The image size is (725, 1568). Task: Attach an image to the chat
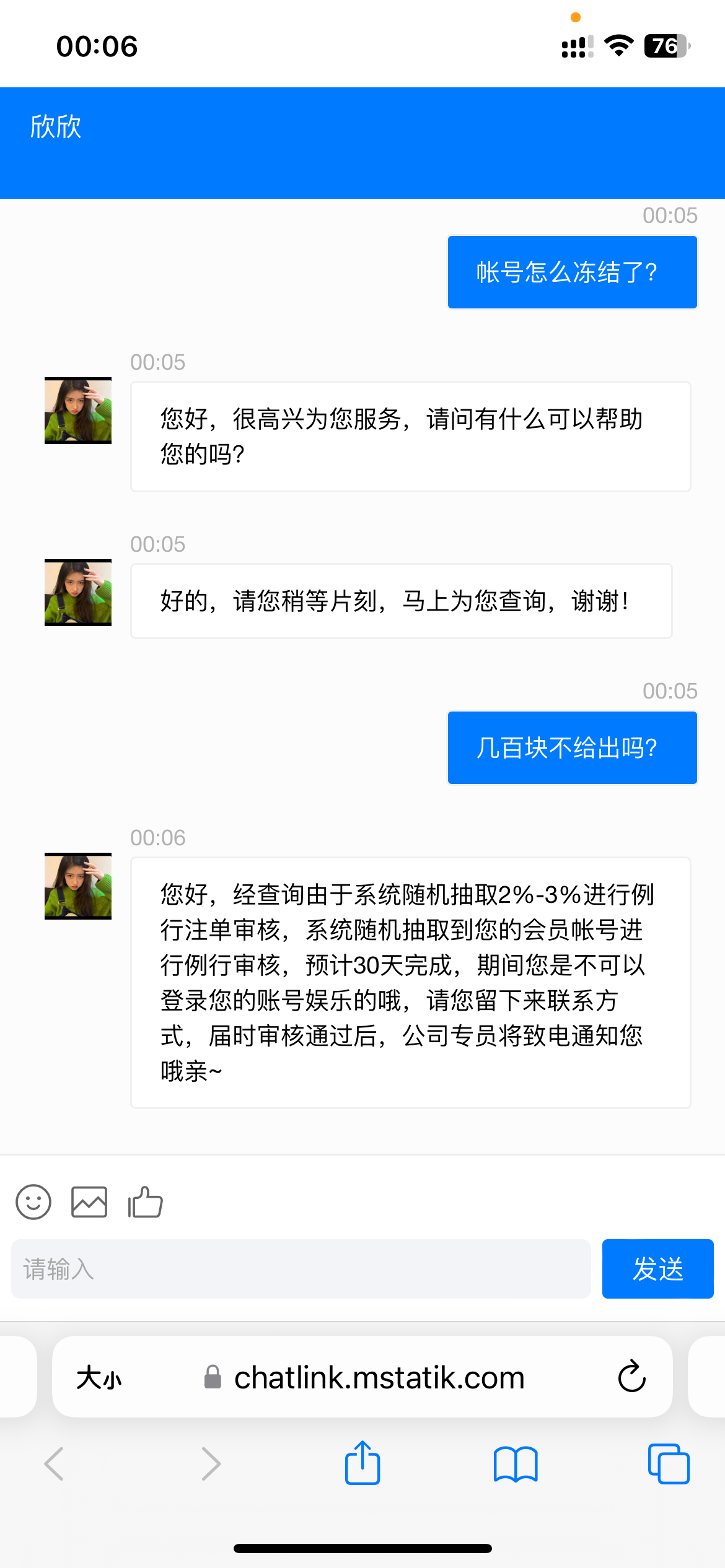point(89,1202)
